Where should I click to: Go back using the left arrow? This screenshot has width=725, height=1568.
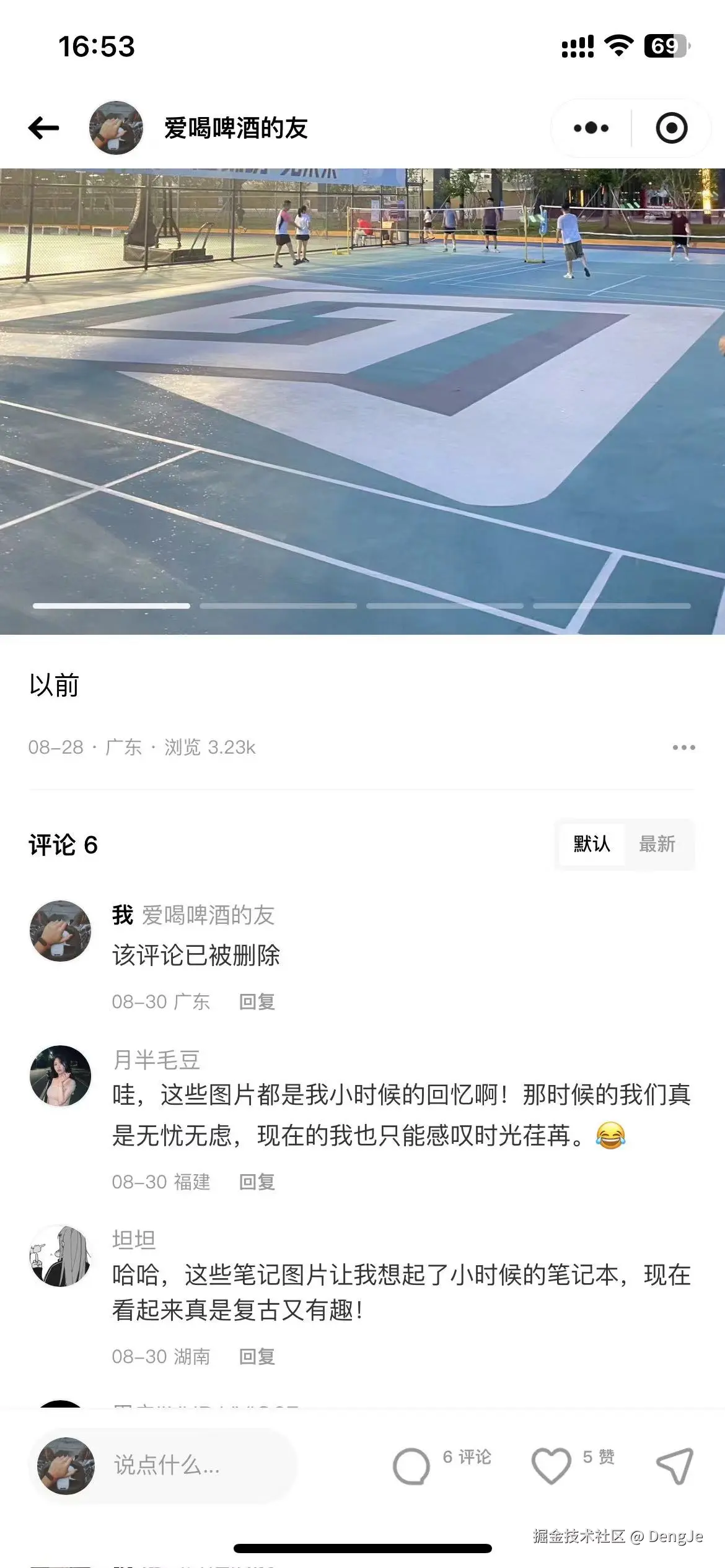(44, 128)
